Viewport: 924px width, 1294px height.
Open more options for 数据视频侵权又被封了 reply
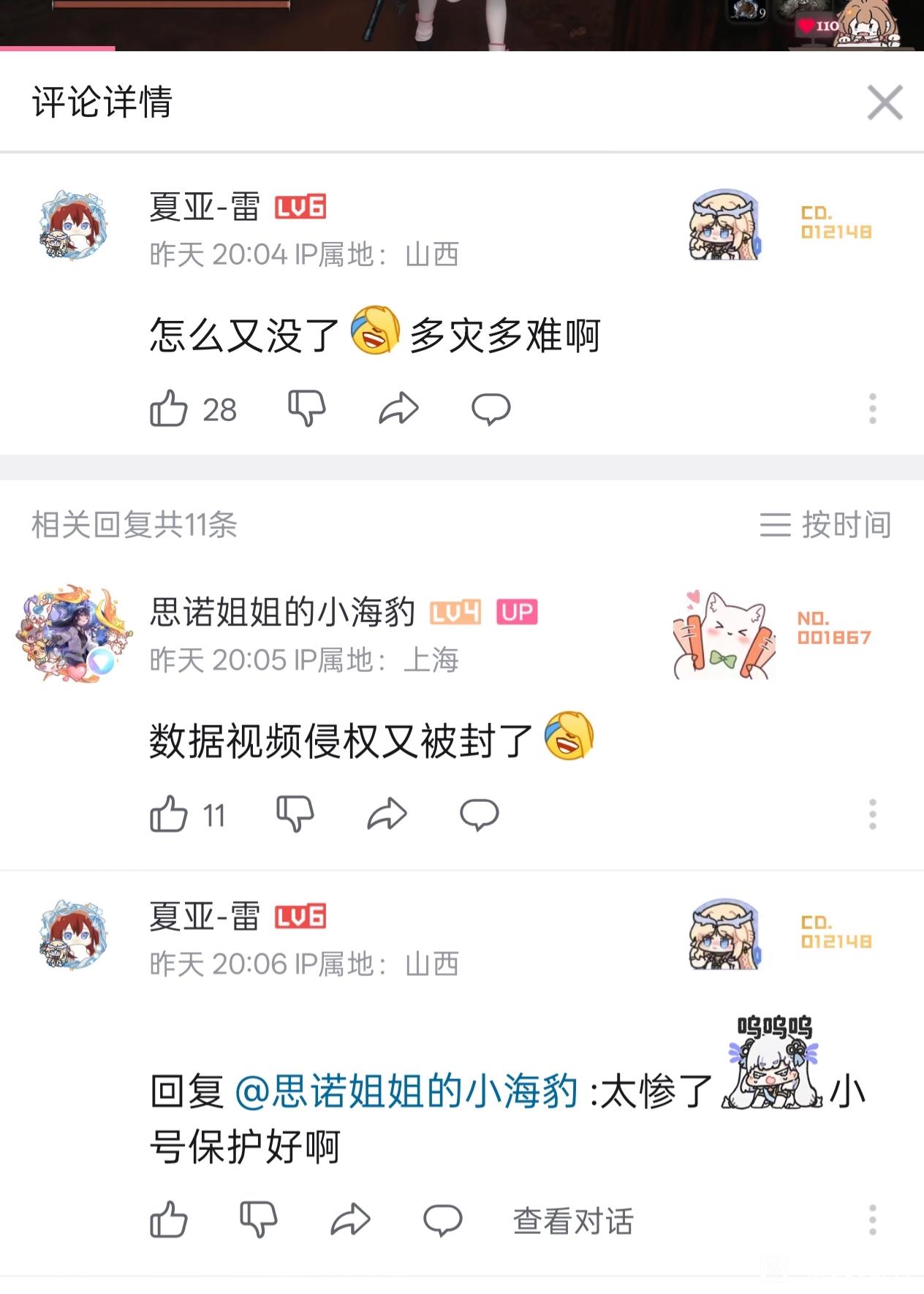pos(872,814)
